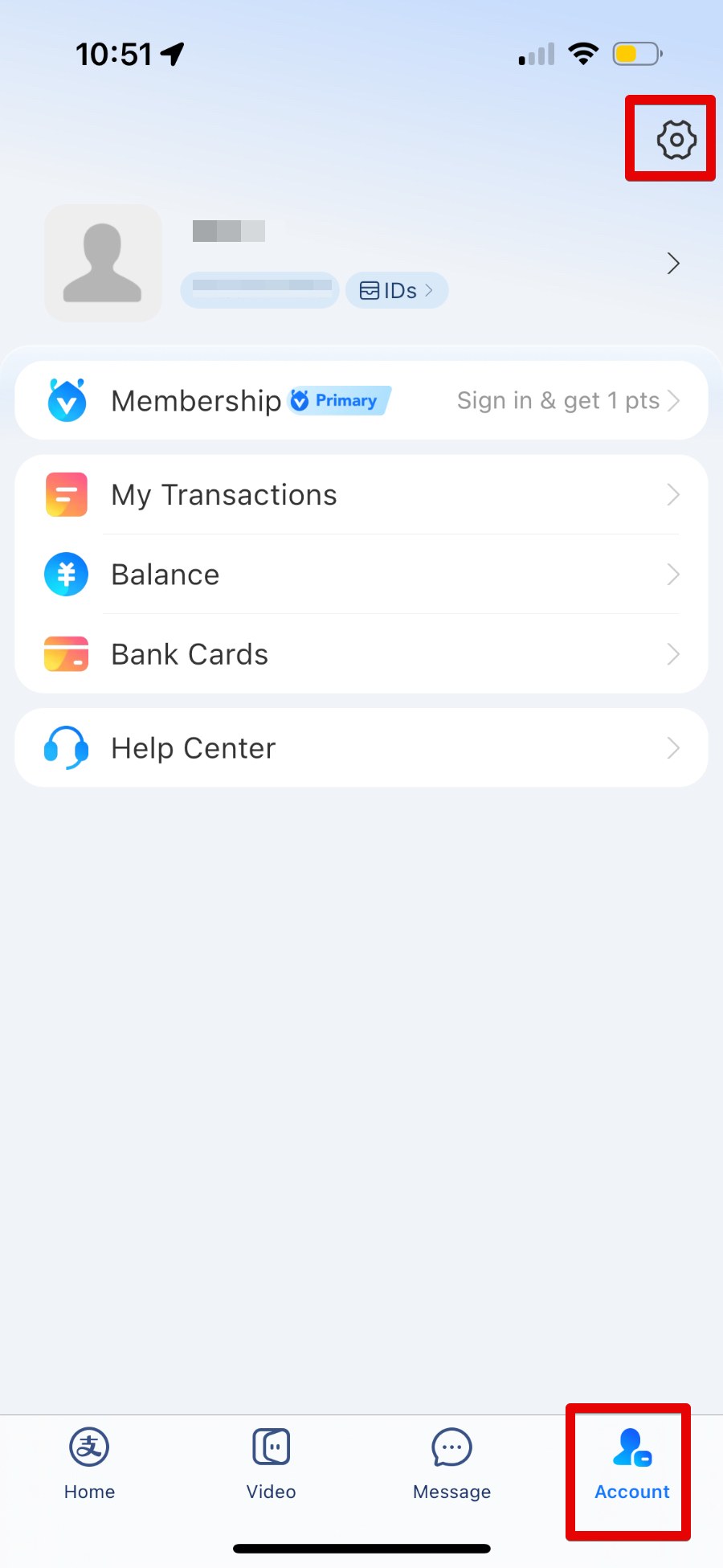Switch to the Message tab
Screen dimensions: 723x1568
[x=451, y=1464]
